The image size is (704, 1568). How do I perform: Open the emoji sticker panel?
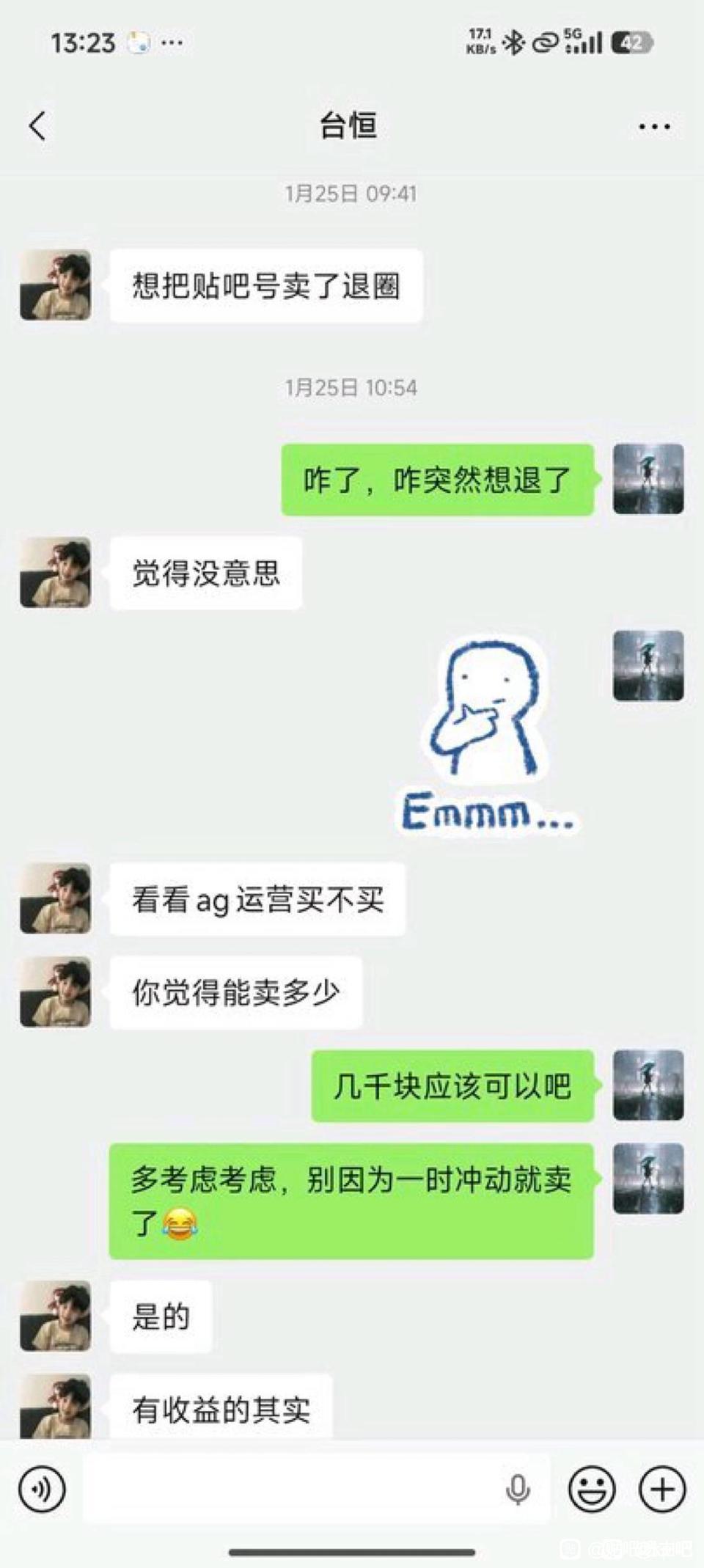coord(592,1489)
